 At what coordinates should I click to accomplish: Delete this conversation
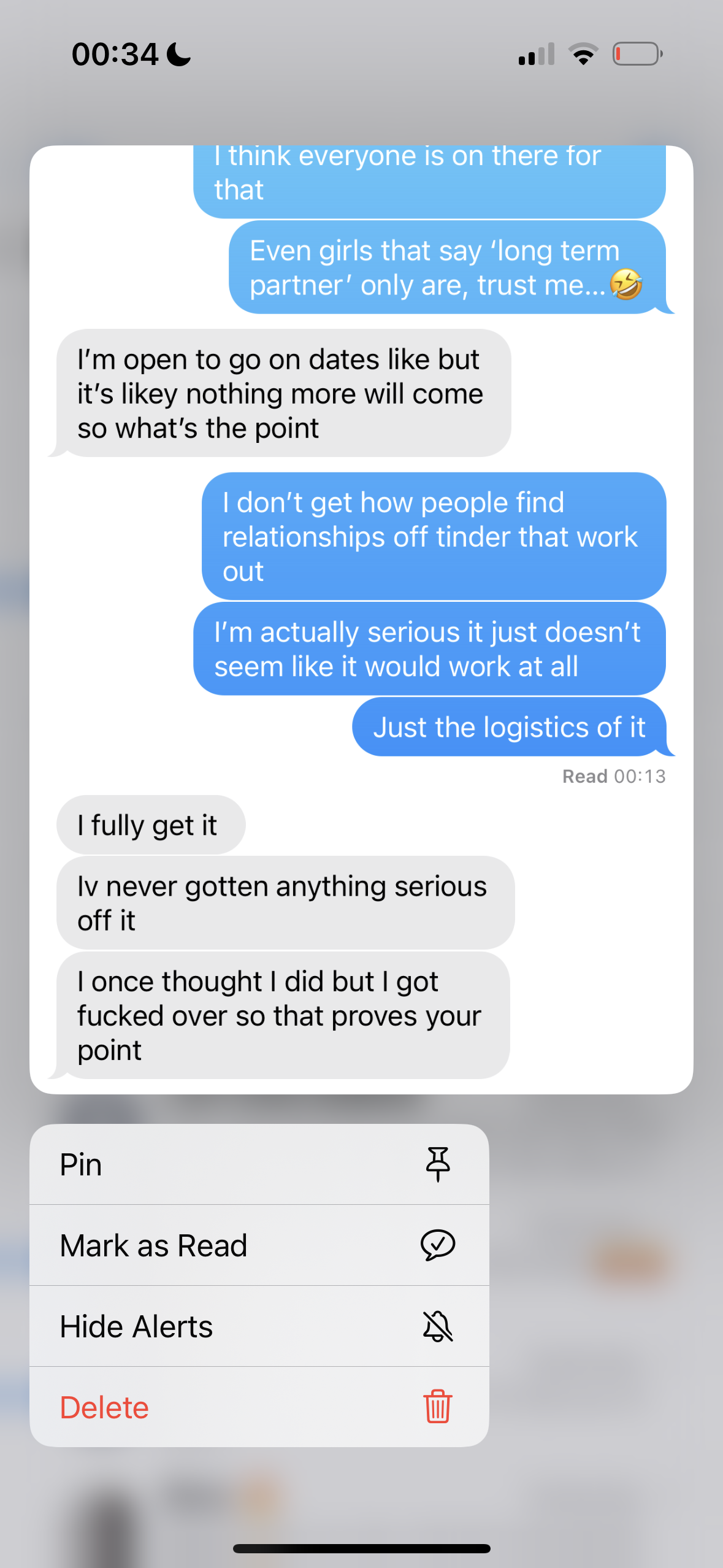[x=259, y=1407]
